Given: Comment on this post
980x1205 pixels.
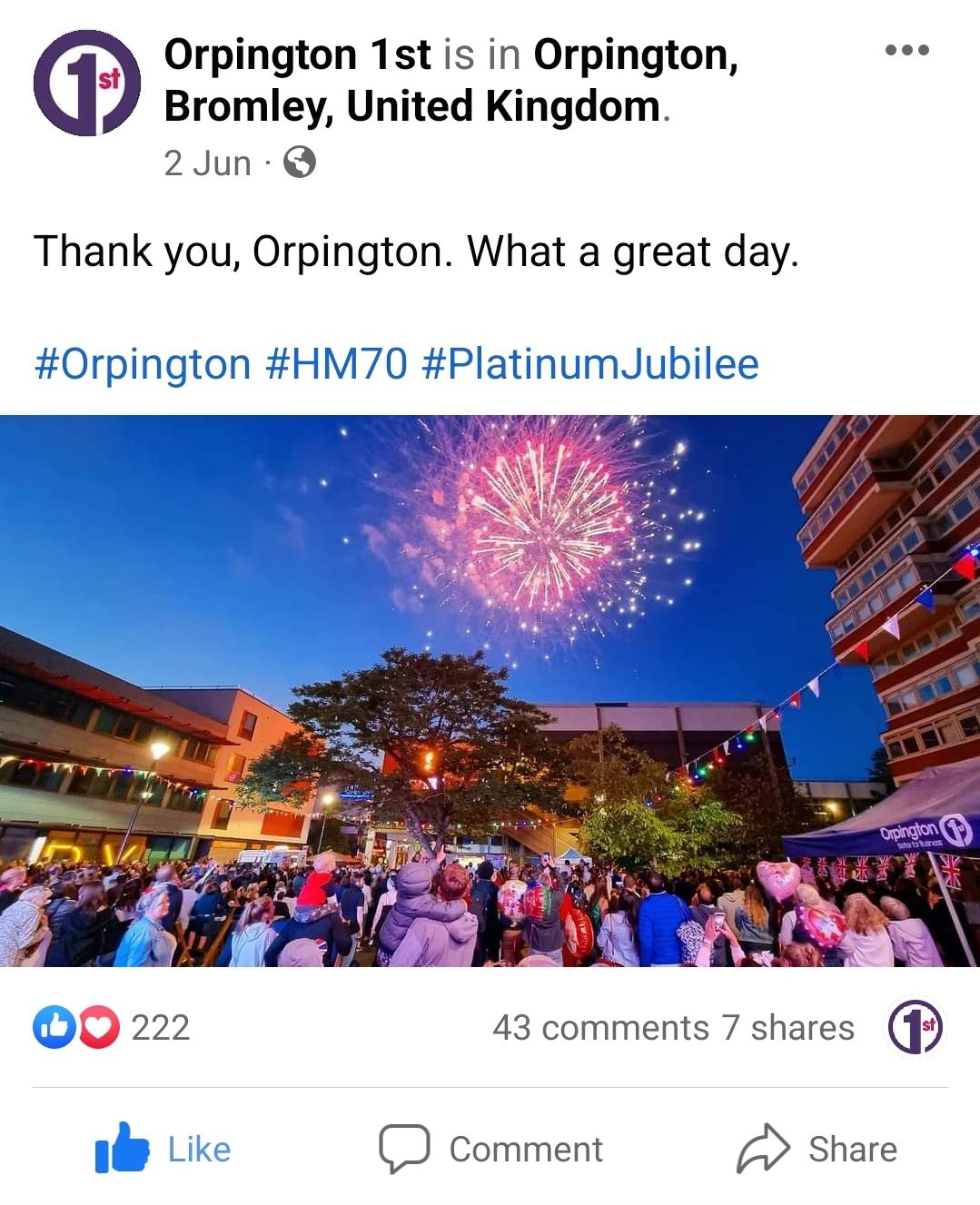Looking at the screenshot, I should pos(490,1149).
